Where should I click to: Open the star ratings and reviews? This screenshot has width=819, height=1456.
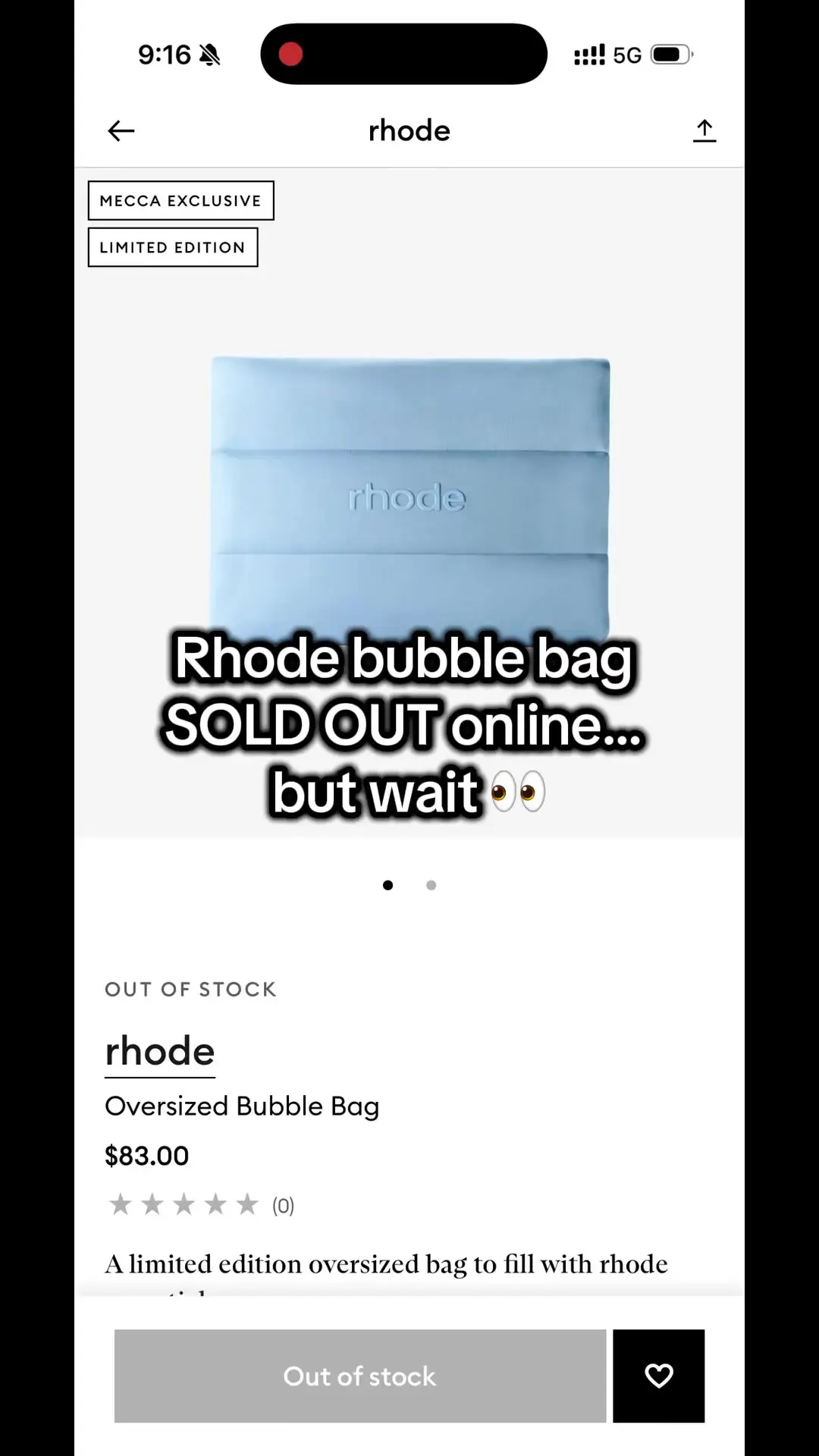pos(201,1204)
